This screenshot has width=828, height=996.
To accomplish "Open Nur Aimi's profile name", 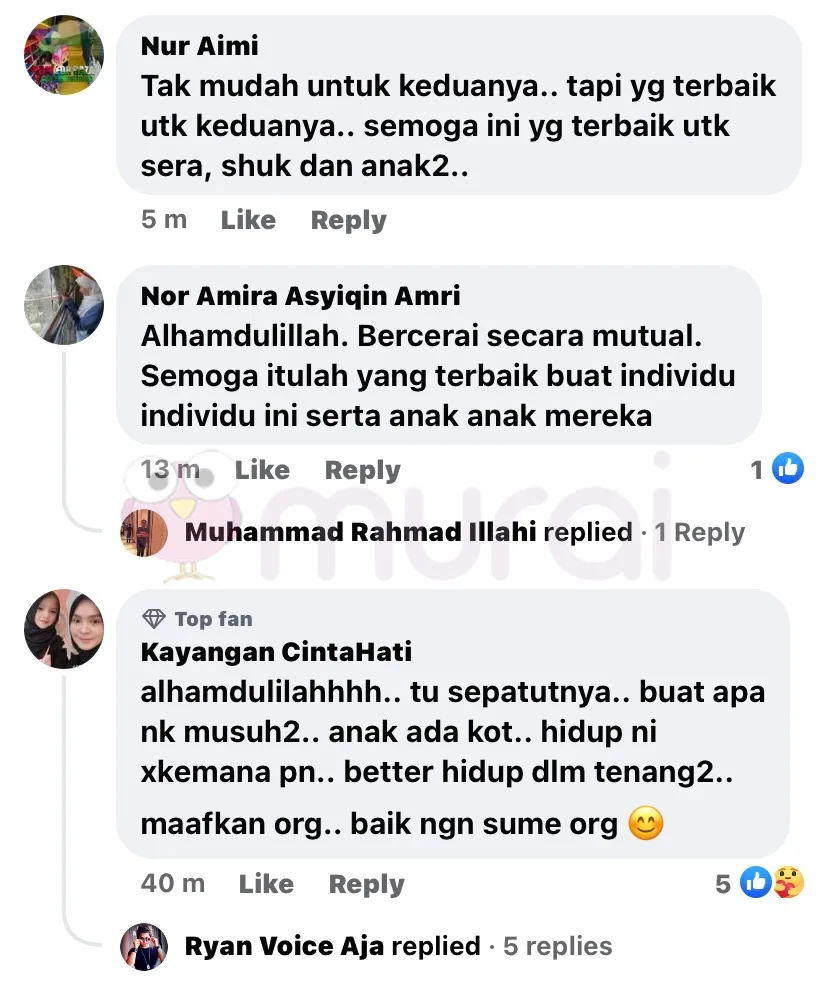I will (199, 45).
